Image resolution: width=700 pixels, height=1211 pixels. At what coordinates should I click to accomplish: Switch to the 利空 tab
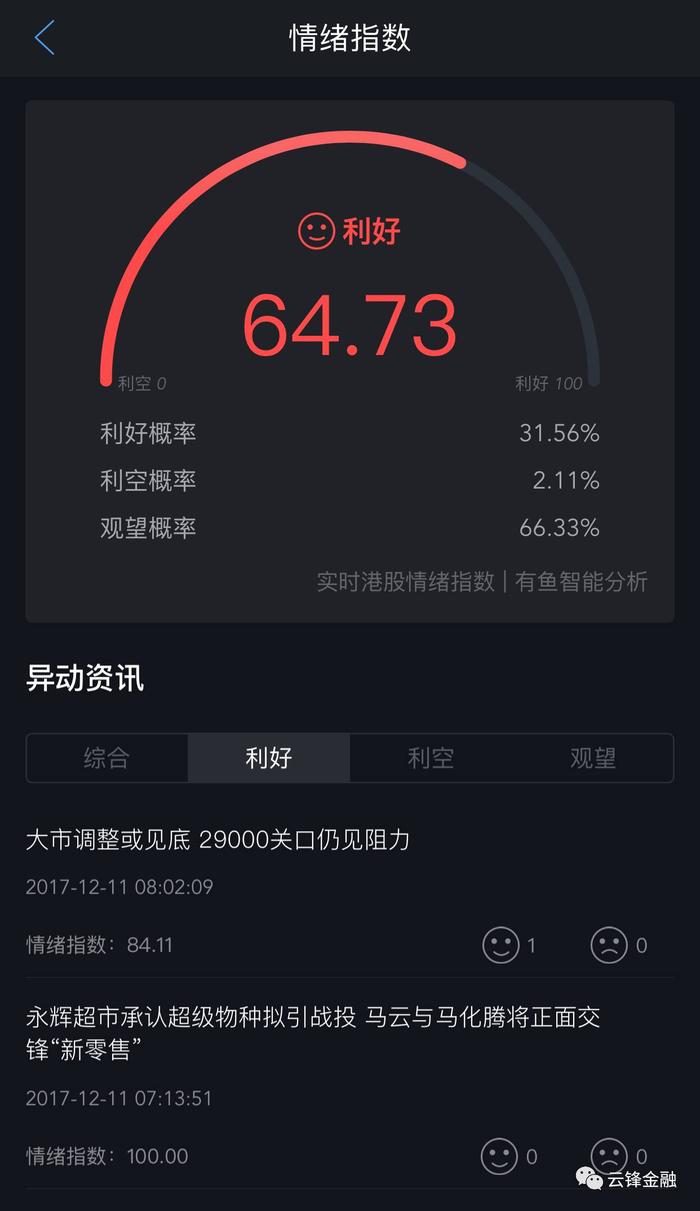pyautogui.click(x=431, y=758)
